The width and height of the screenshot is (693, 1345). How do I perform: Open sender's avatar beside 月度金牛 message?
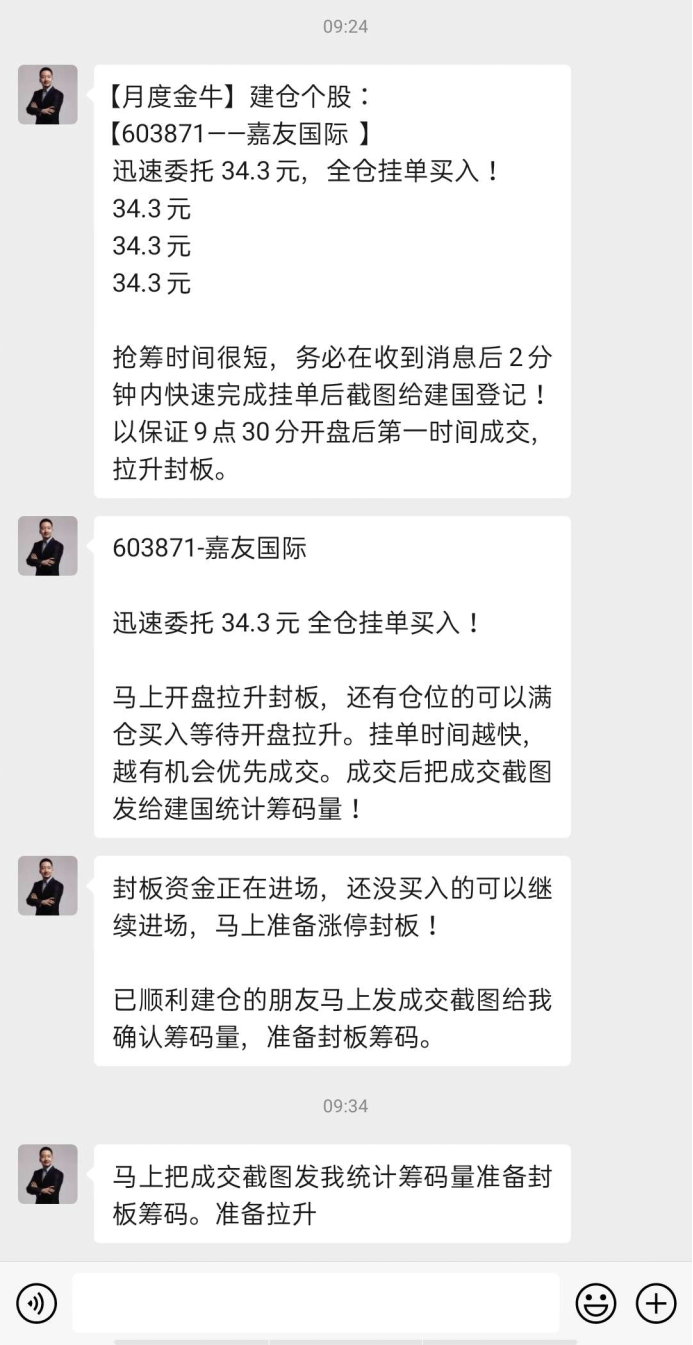pyautogui.click(x=47, y=95)
